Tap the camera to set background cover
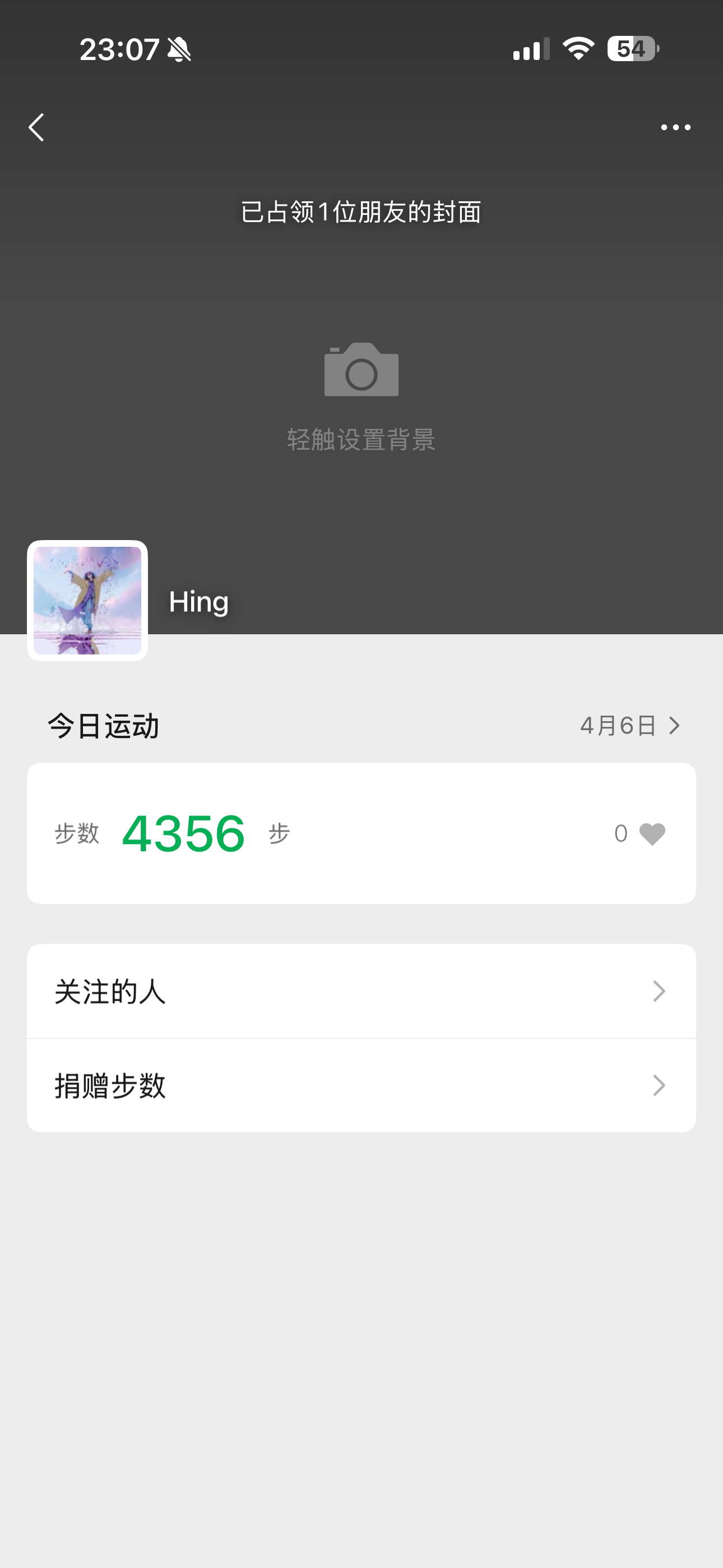The height and width of the screenshot is (1568, 723). (x=361, y=371)
